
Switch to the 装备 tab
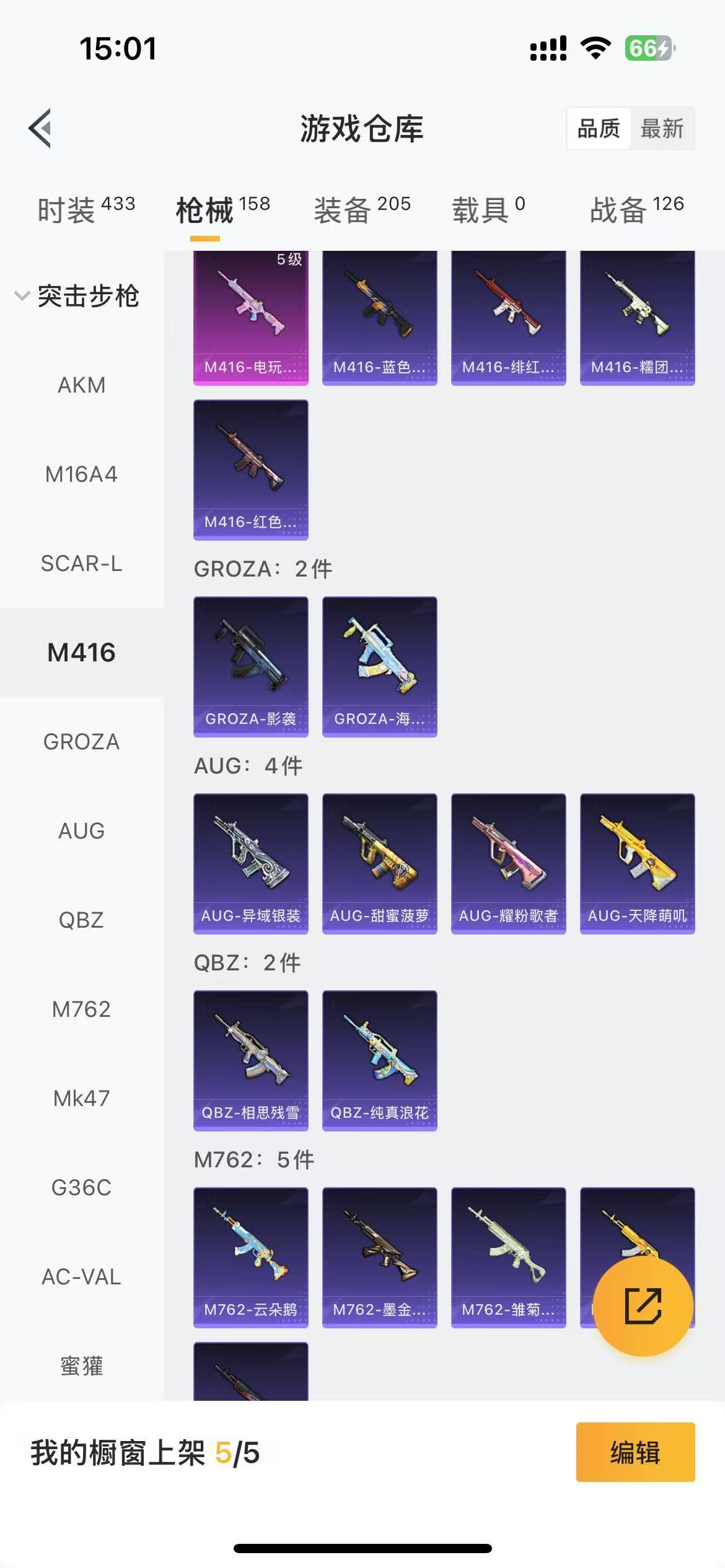point(362,209)
